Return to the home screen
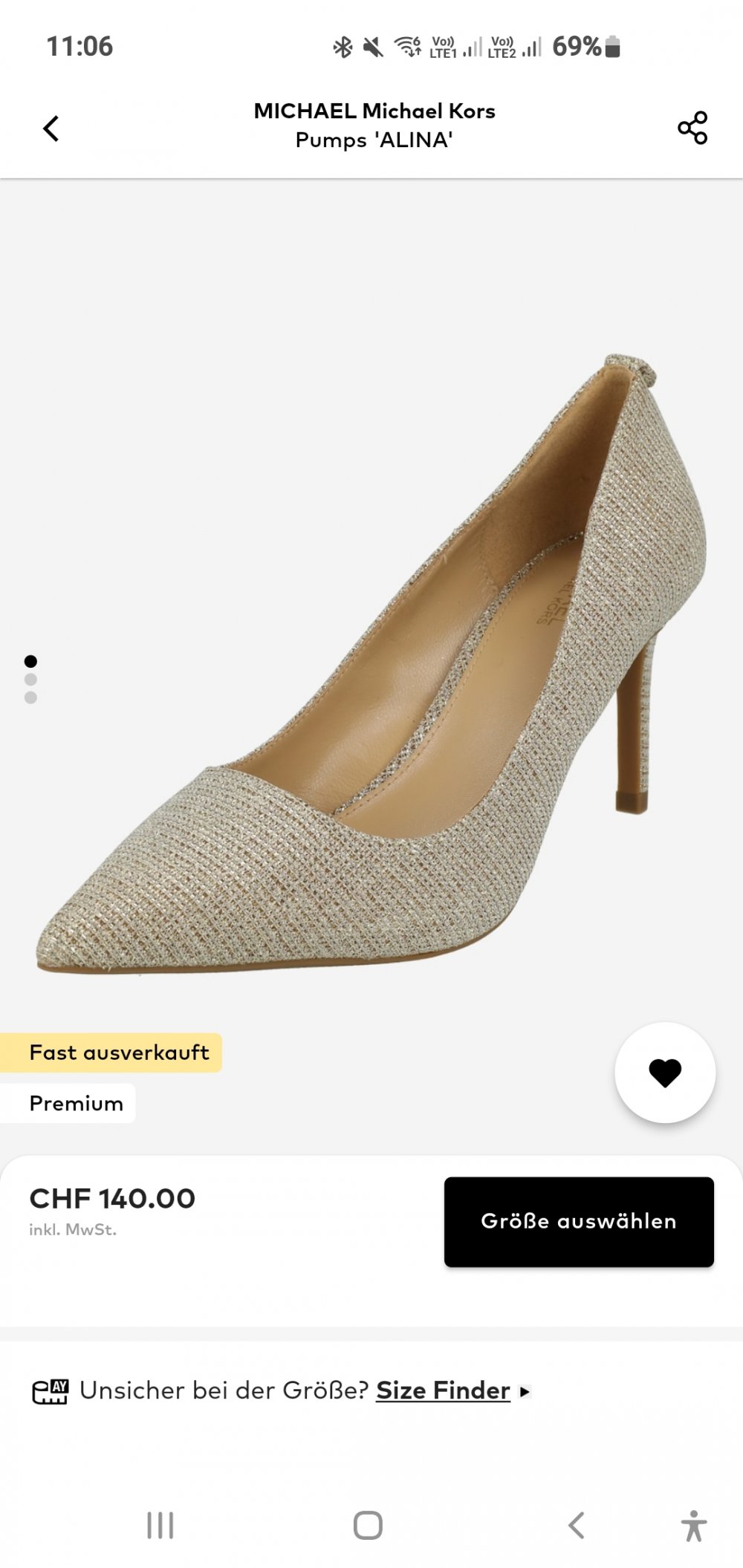Screen dimensions: 743x1568 (x=368, y=1526)
